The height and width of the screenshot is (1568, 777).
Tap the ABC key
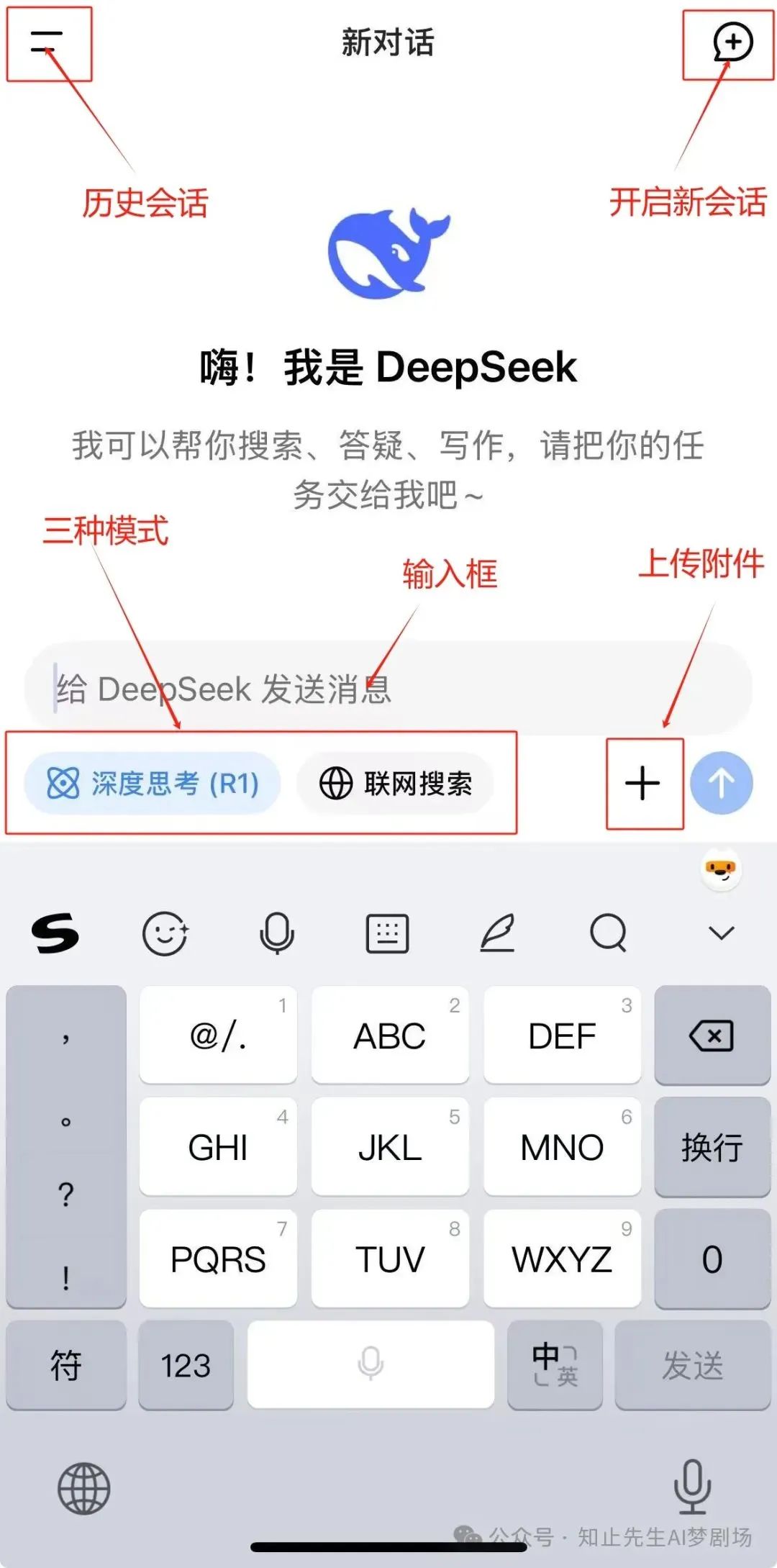[390, 1035]
